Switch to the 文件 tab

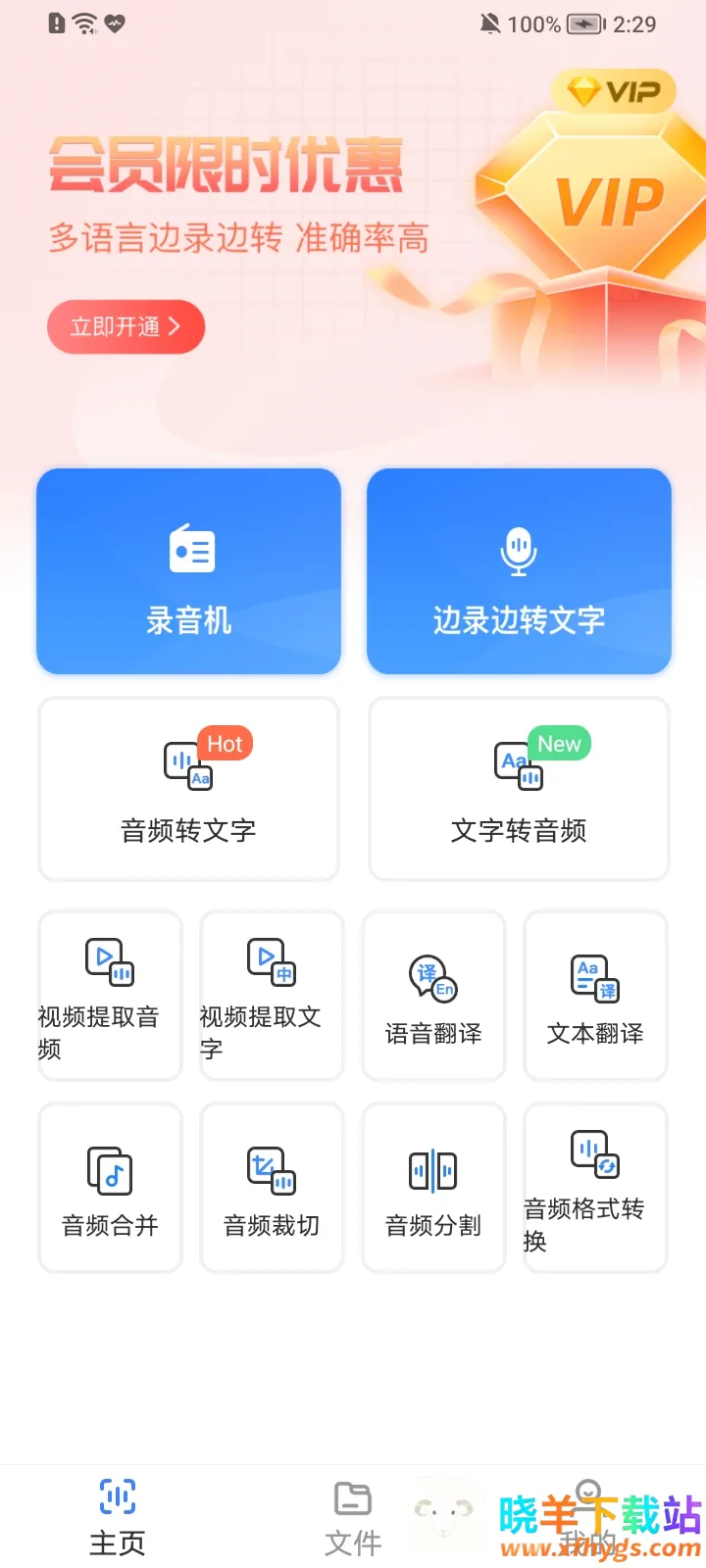[353, 1517]
